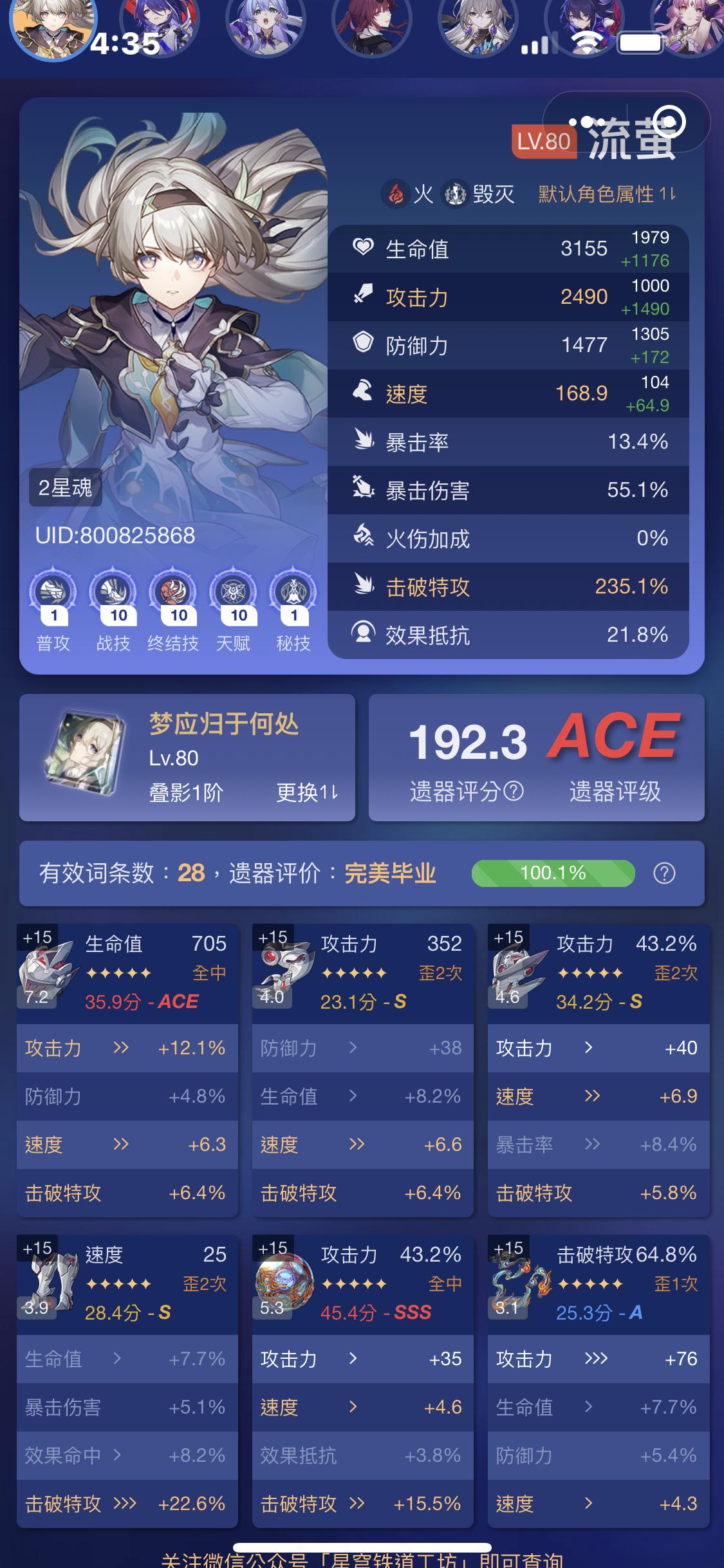Open the 默认角色属性 attribute selector
Image resolution: width=724 pixels, height=1568 pixels.
coord(606,194)
